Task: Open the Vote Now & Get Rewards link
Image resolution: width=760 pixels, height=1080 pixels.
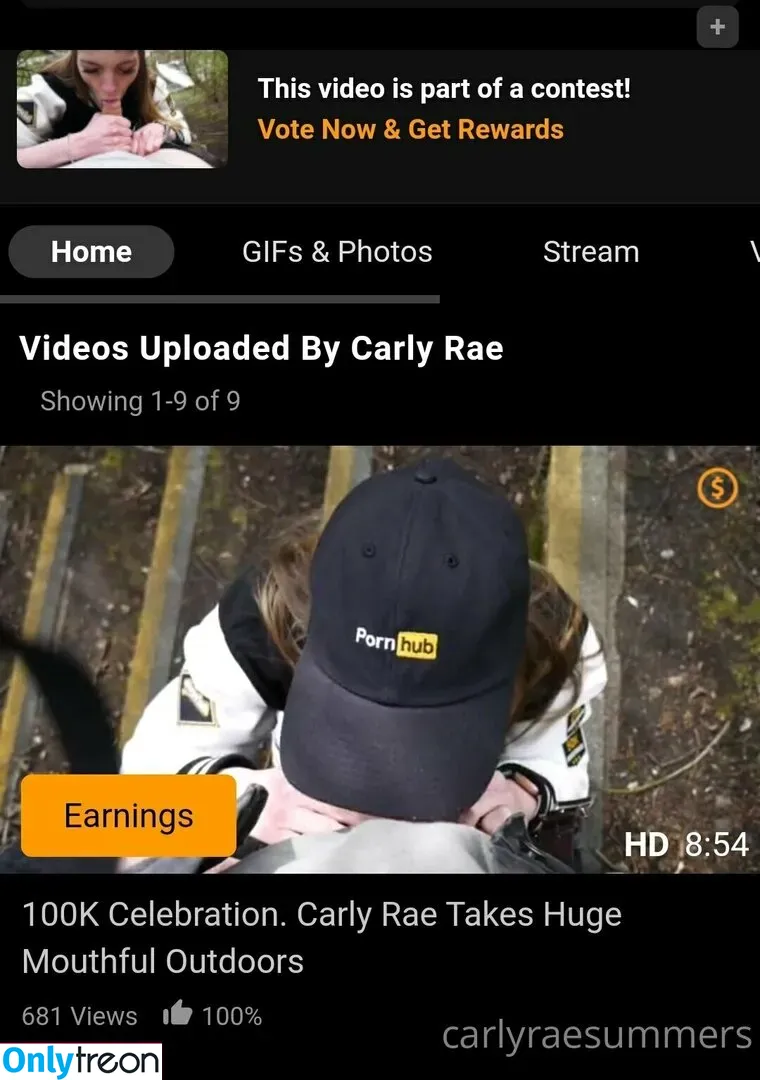Action: [410, 129]
